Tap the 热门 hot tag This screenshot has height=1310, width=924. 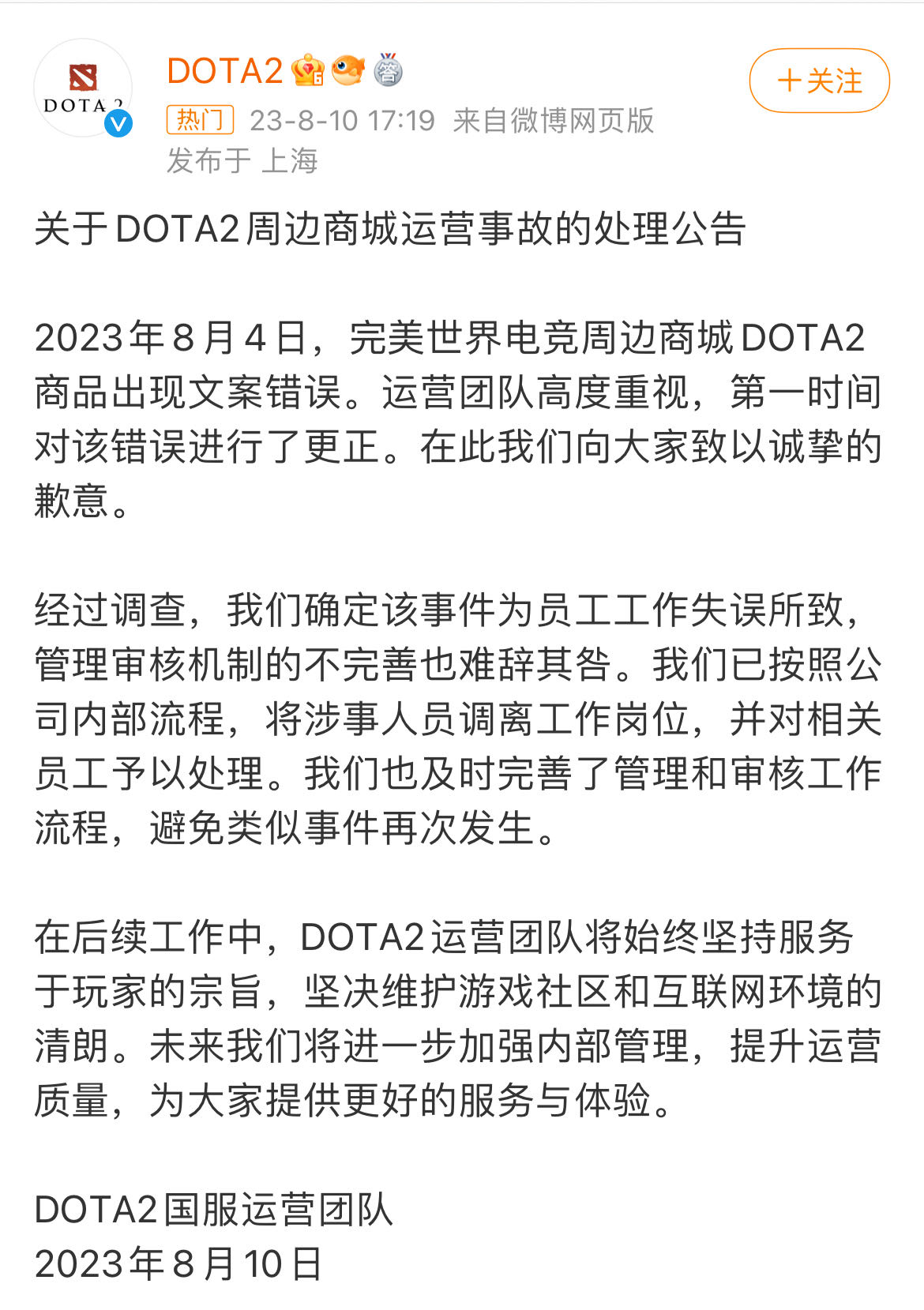click(x=200, y=120)
